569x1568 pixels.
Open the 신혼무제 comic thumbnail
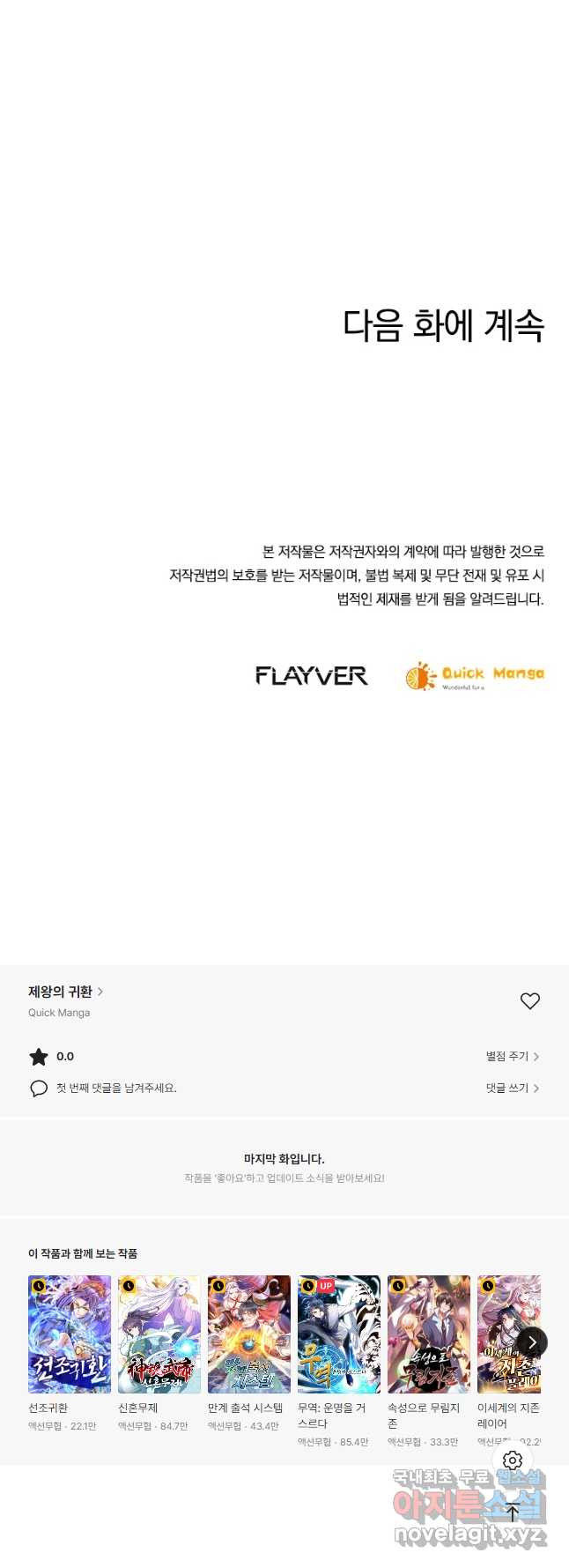click(159, 1334)
